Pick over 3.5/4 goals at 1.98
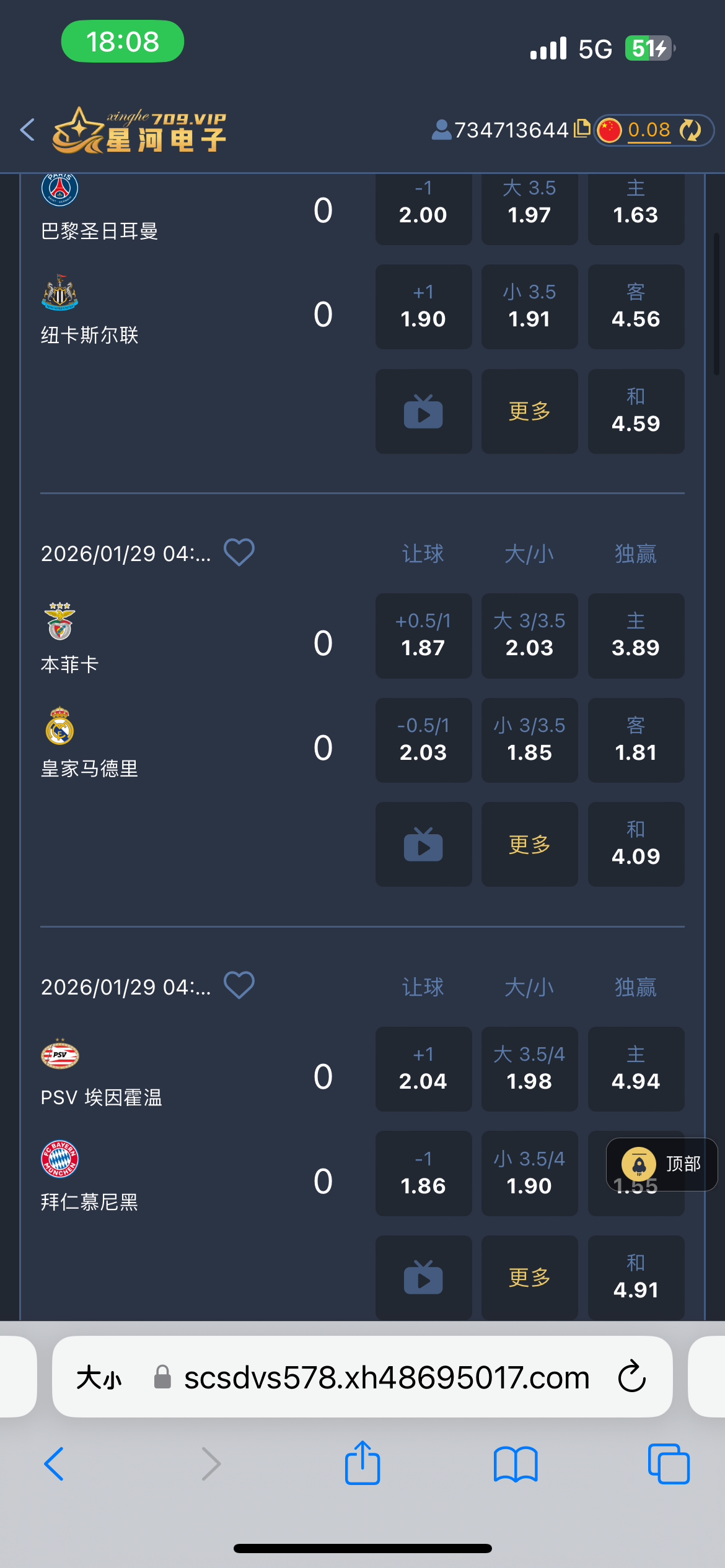 coord(529,1069)
